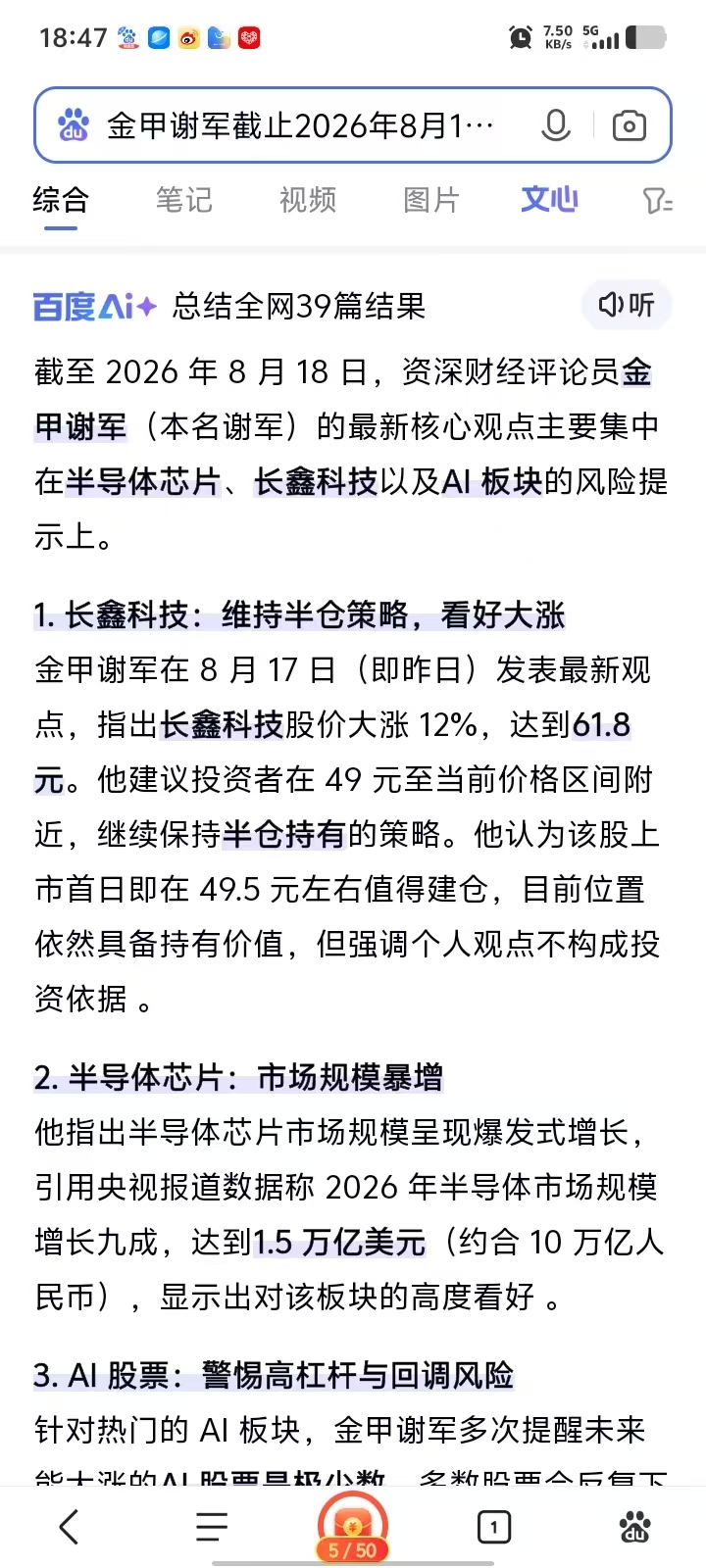Switch to the 图片 tab

(x=431, y=200)
